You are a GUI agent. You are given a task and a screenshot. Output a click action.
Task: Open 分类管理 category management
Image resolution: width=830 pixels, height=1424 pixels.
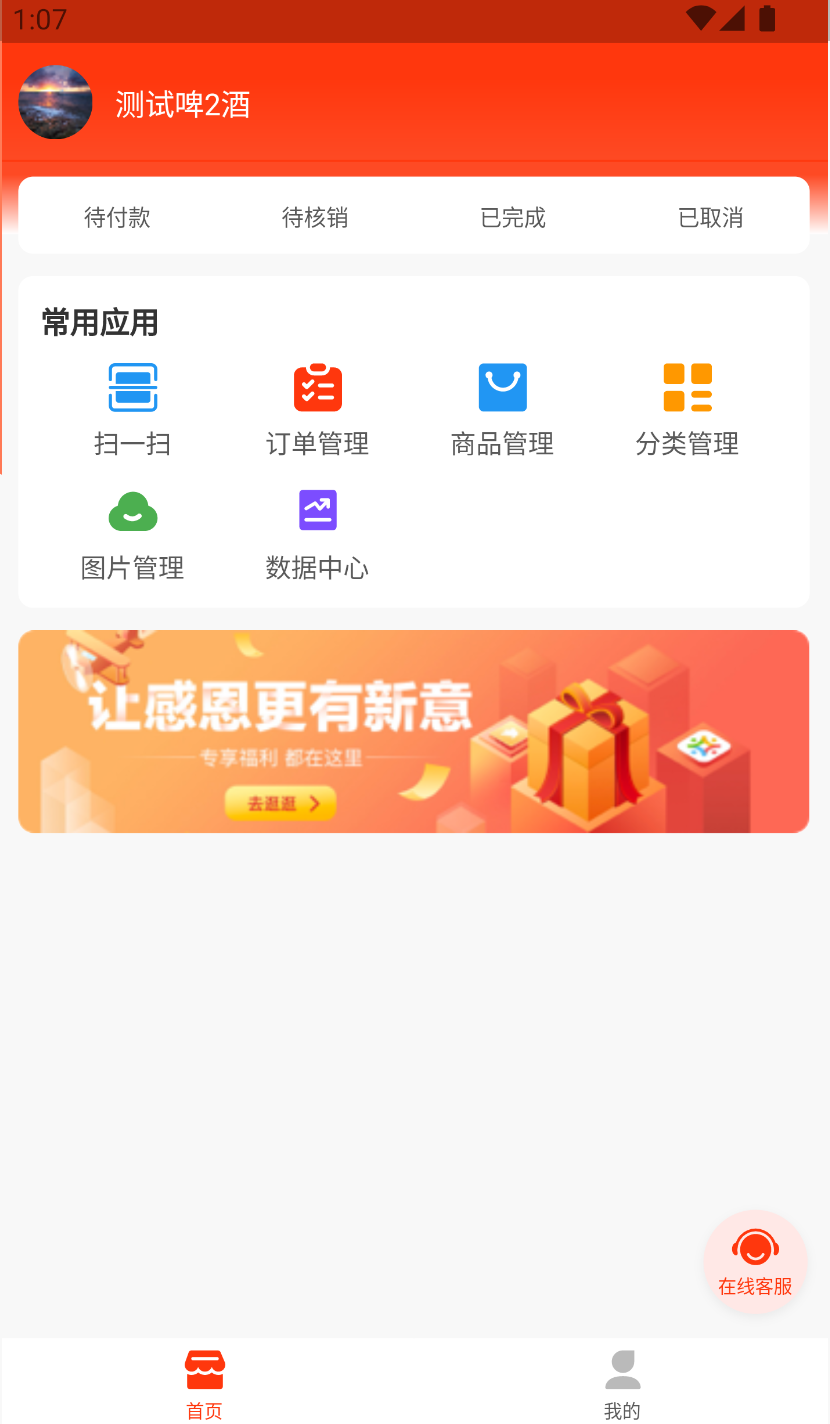click(x=688, y=405)
